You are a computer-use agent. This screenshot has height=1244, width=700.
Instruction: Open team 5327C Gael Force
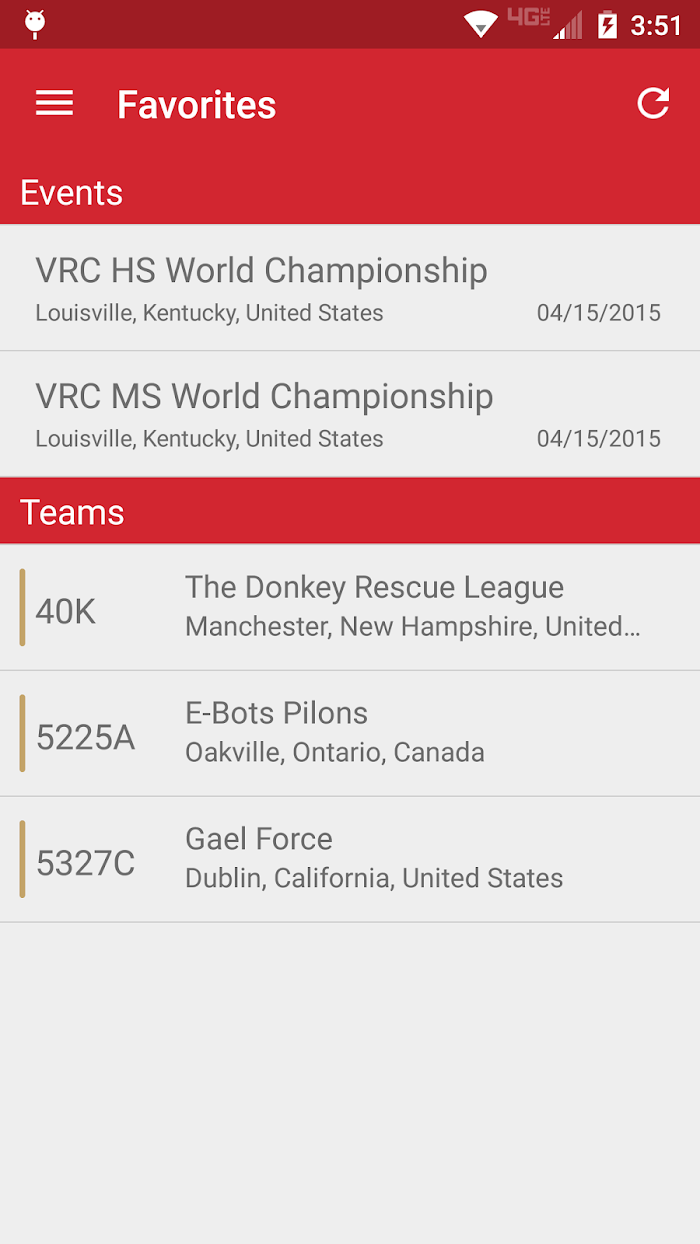(350, 859)
